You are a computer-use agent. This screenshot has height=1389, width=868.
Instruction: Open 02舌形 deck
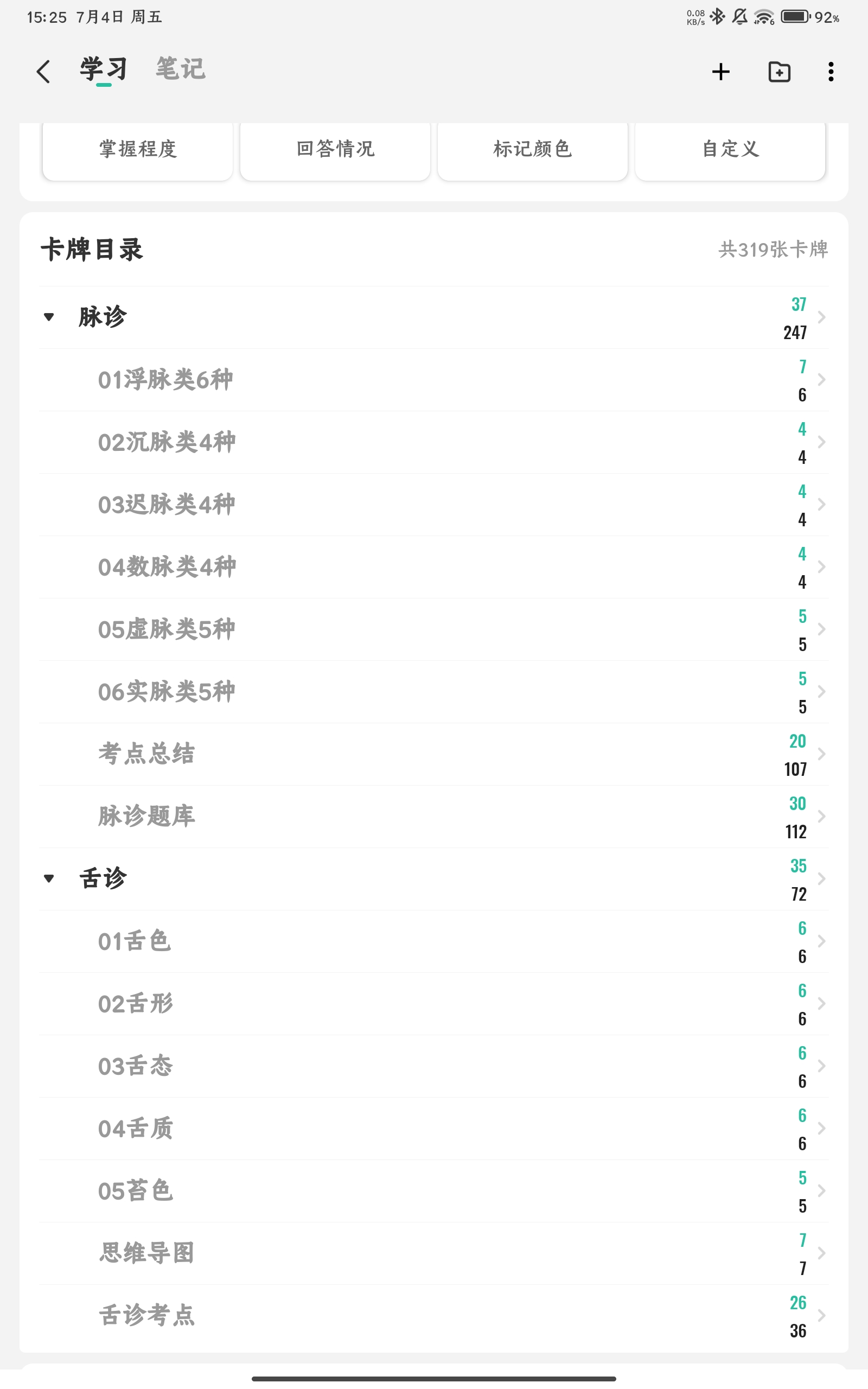[x=434, y=1004]
